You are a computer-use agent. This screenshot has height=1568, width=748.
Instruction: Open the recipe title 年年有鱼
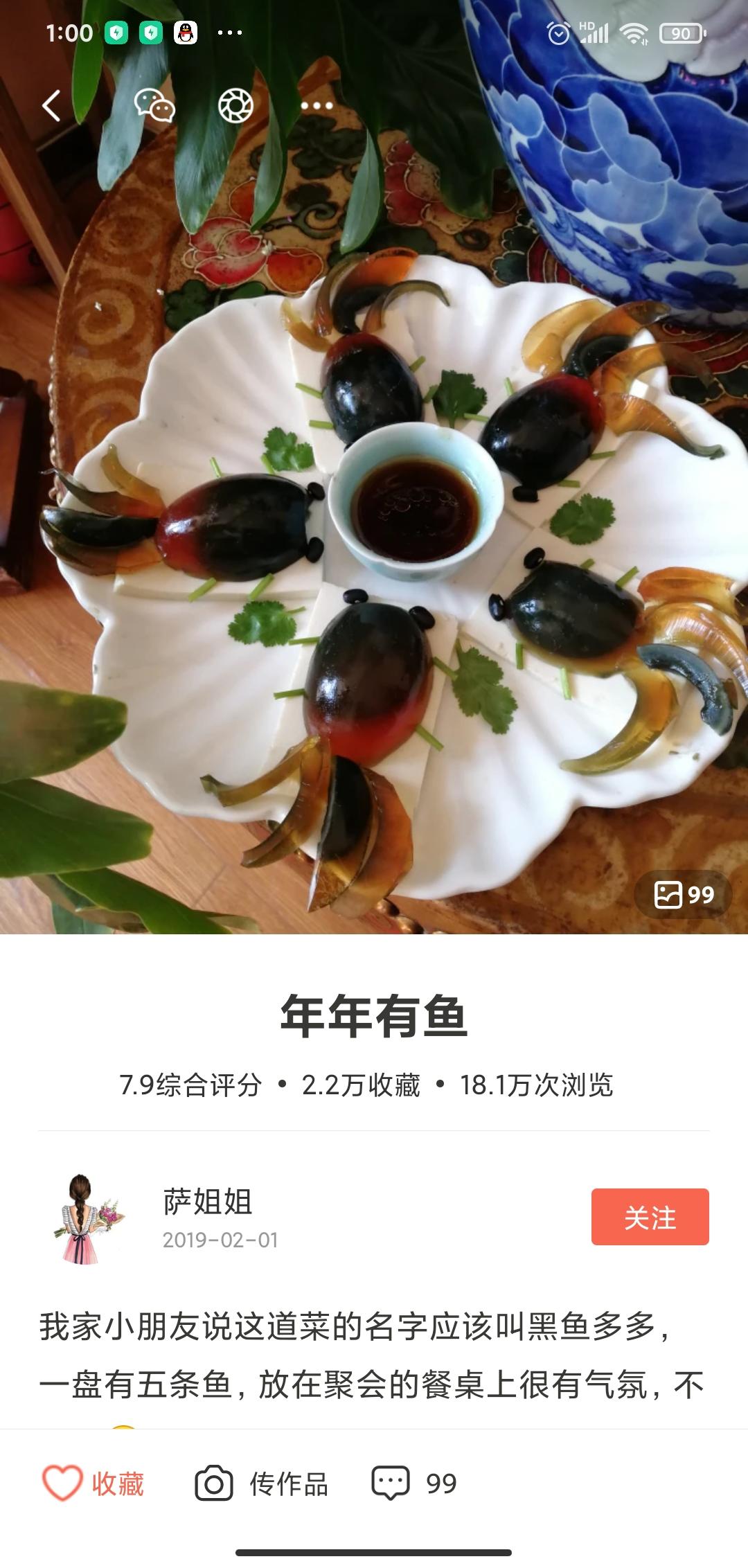374,1015
